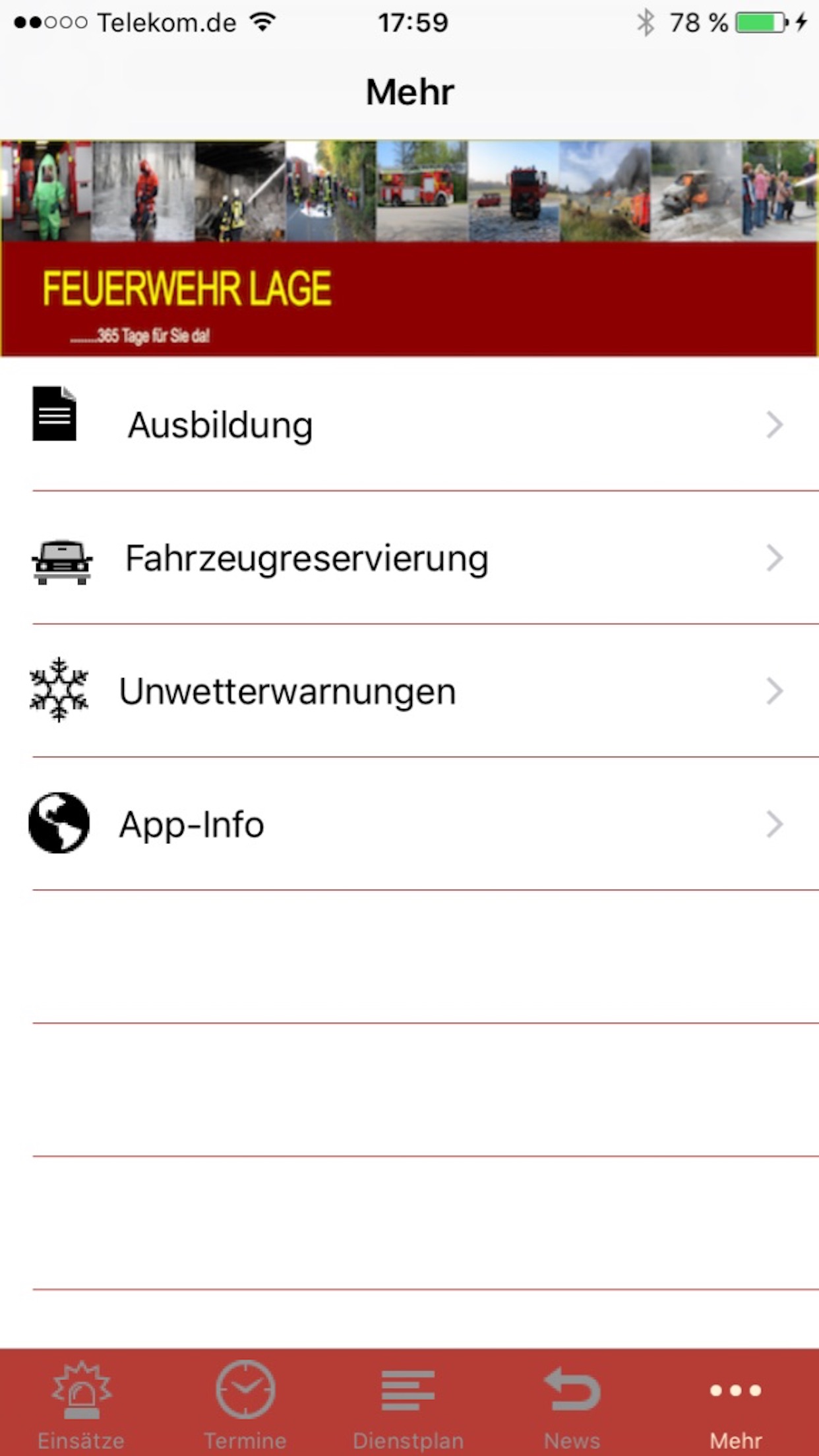This screenshot has width=819, height=1456.
Task: Select the News tab
Action: tap(572, 1405)
